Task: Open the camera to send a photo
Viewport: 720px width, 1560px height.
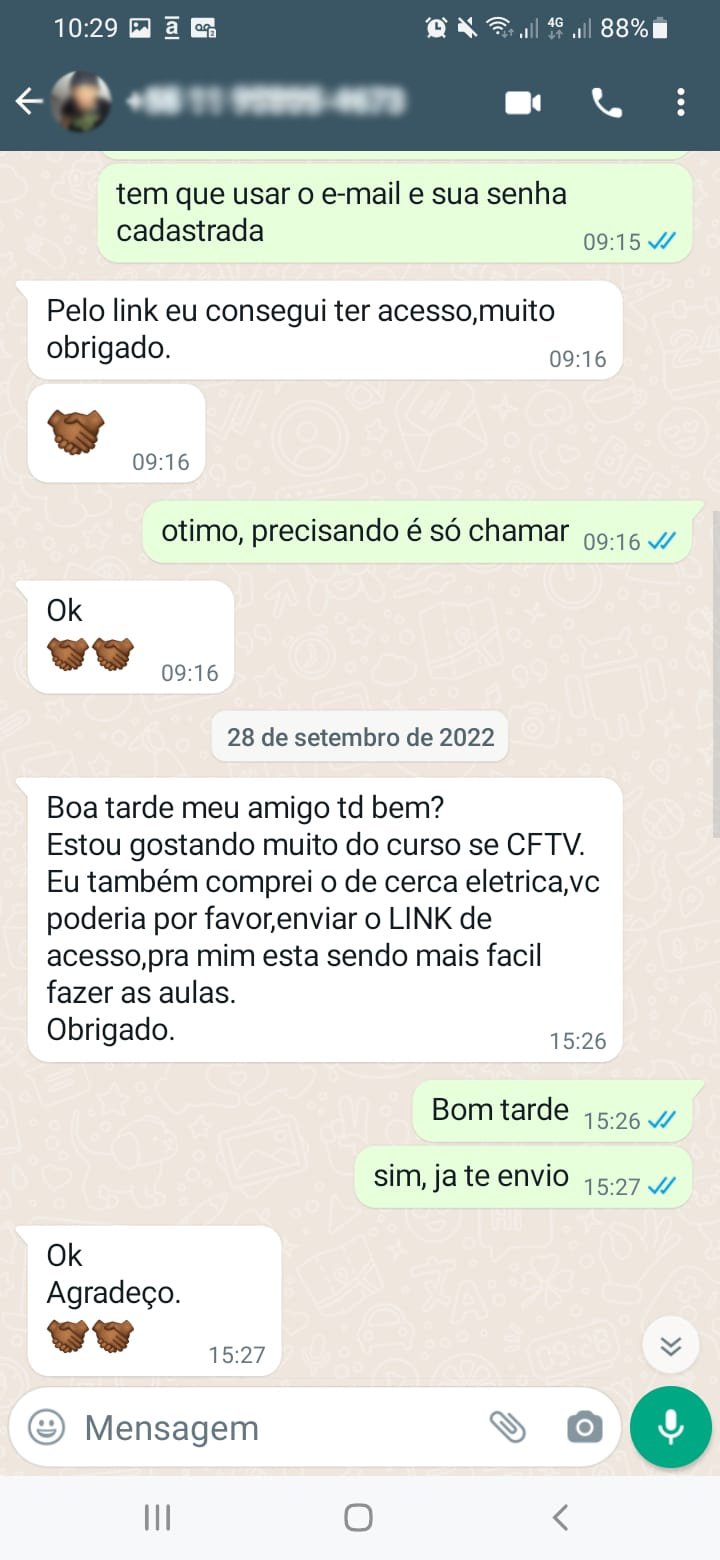Action: [x=583, y=1428]
